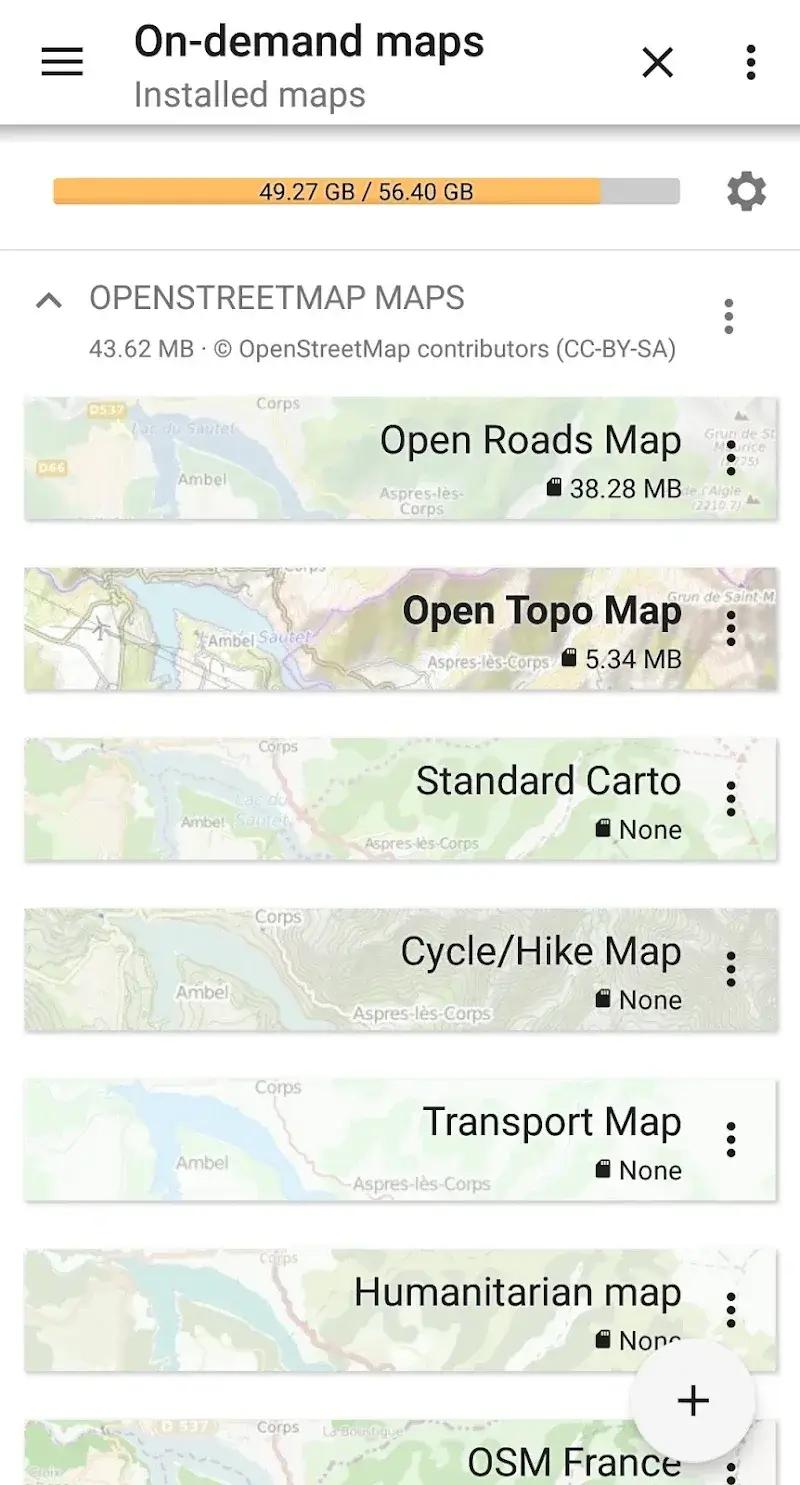The width and height of the screenshot is (800, 1485).
Task: Select the Open Roads Map entry
Action: 400,458
